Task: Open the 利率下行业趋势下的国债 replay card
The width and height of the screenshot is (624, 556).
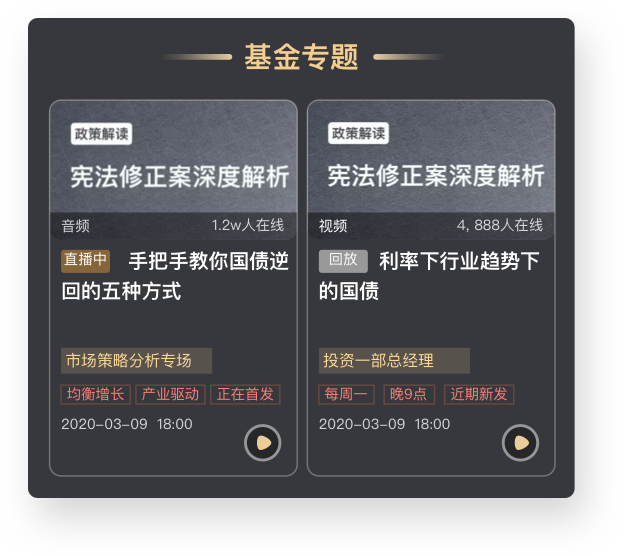Action: (x=430, y=276)
